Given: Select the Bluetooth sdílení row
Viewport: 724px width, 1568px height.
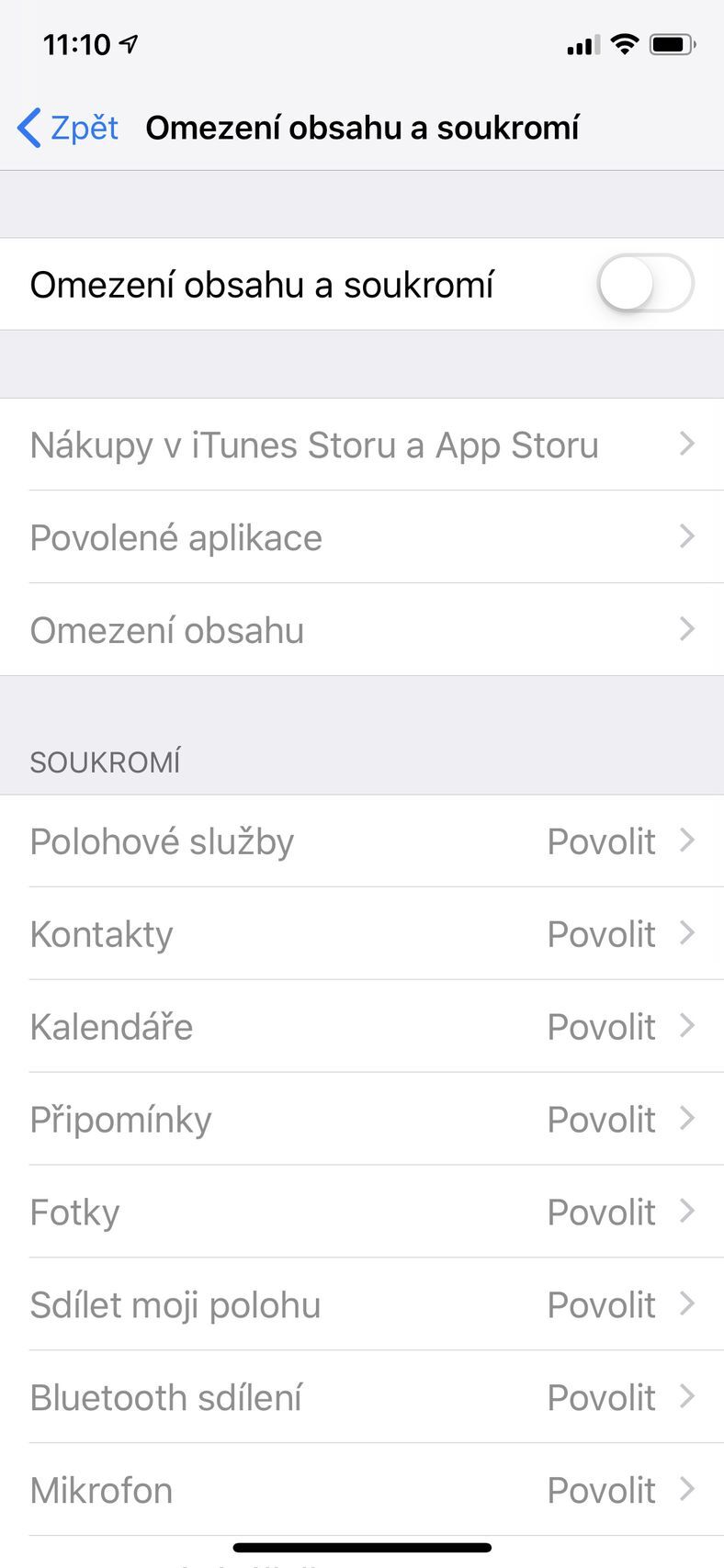Looking at the screenshot, I should coord(362,1397).
